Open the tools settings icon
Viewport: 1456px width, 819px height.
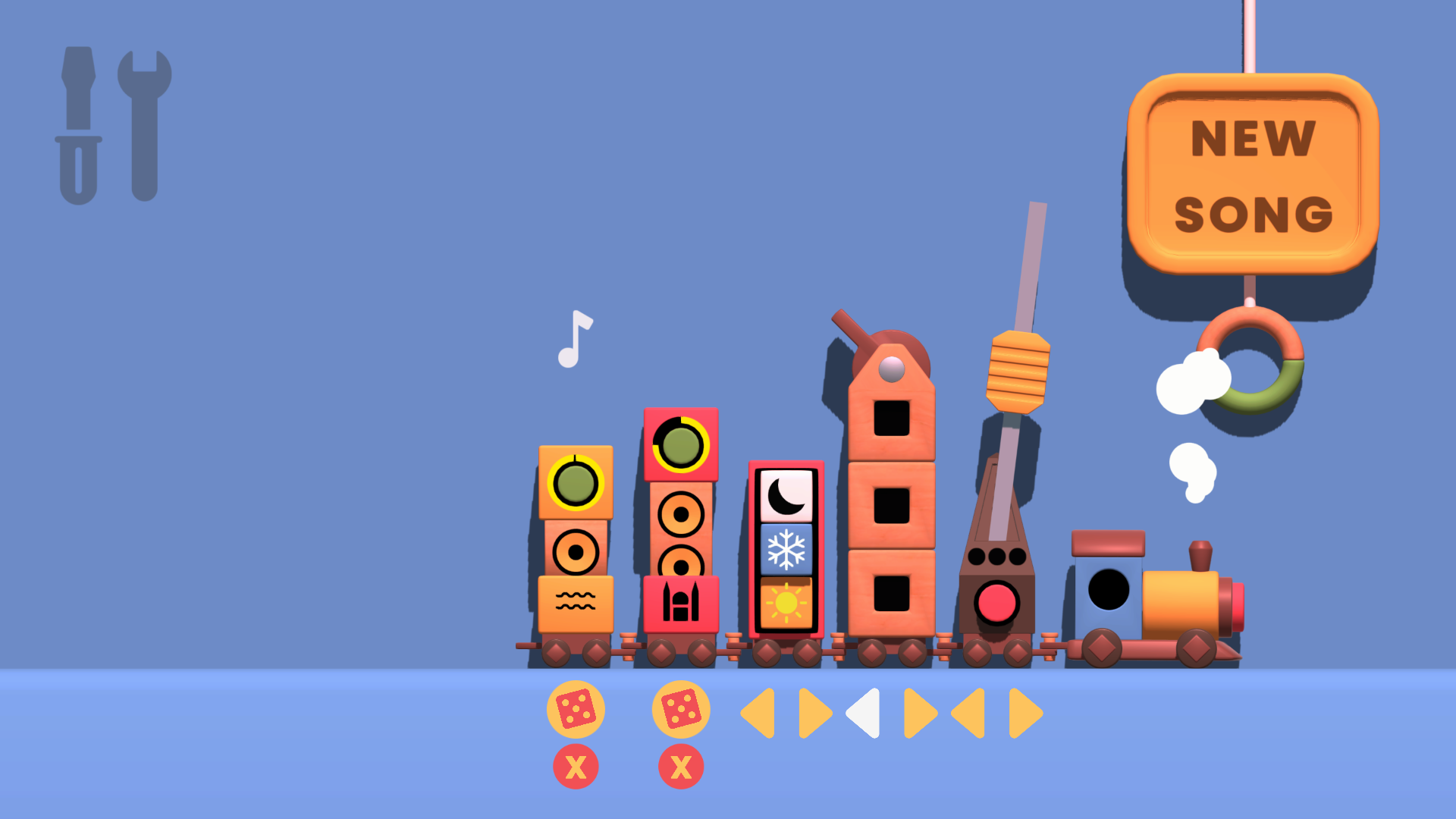coord(114,125)
